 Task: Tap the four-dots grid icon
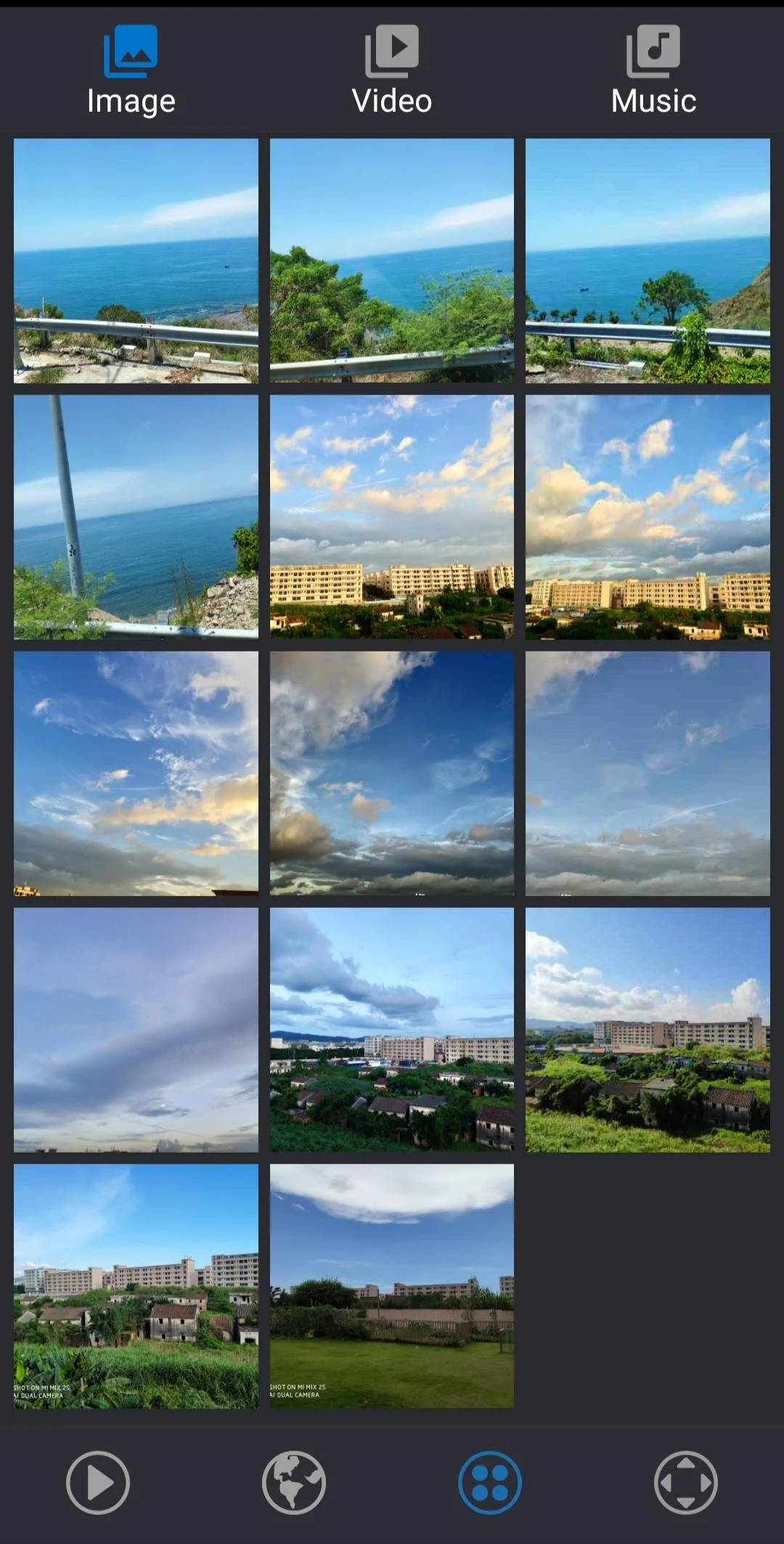point(490,1482)
